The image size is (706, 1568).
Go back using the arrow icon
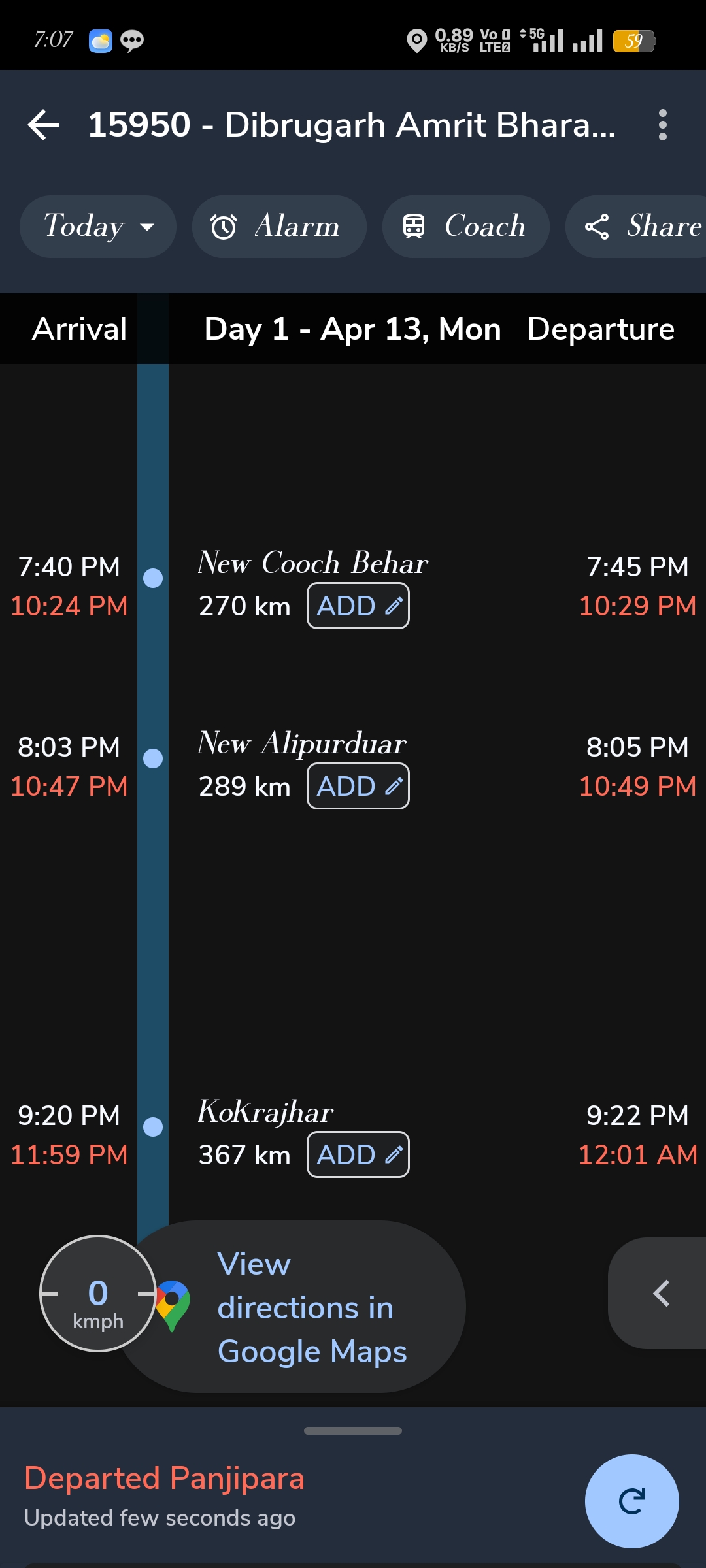44,125
